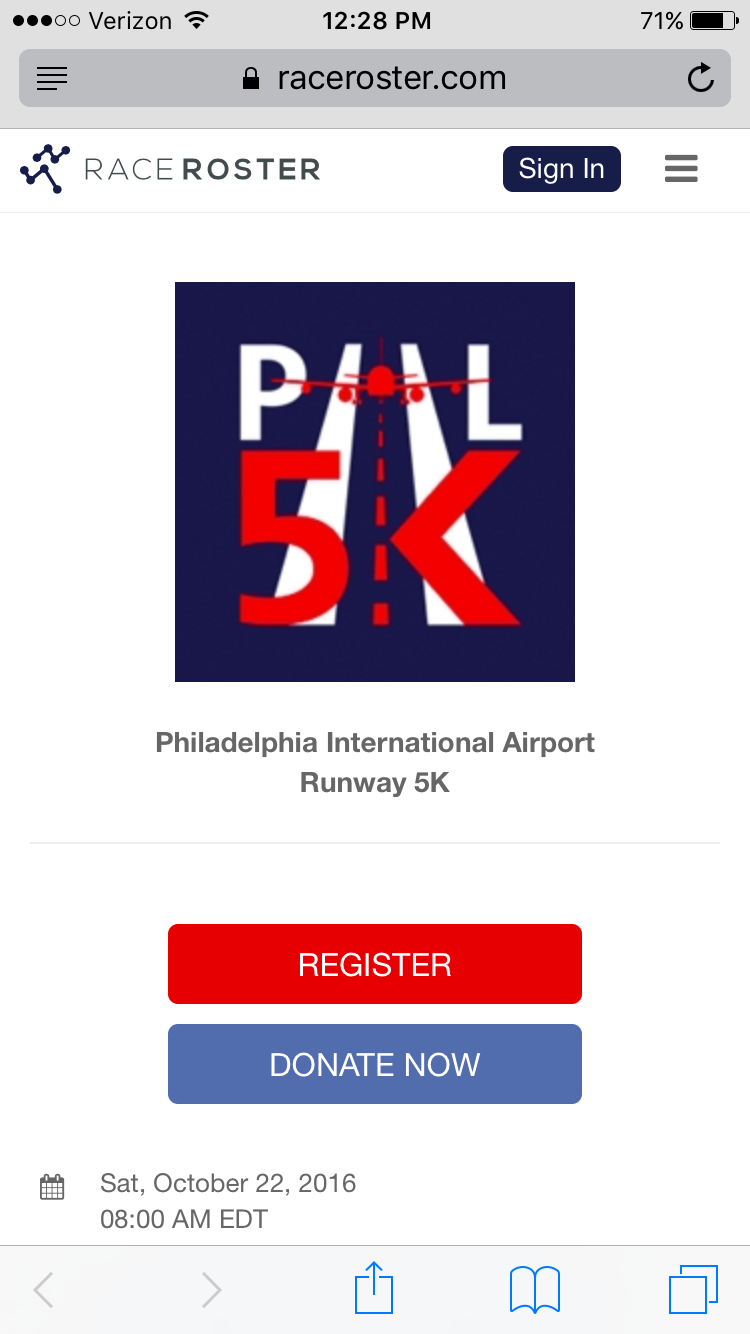
Task: Tap the Sign In button
Action: click(x=561, y=169)
